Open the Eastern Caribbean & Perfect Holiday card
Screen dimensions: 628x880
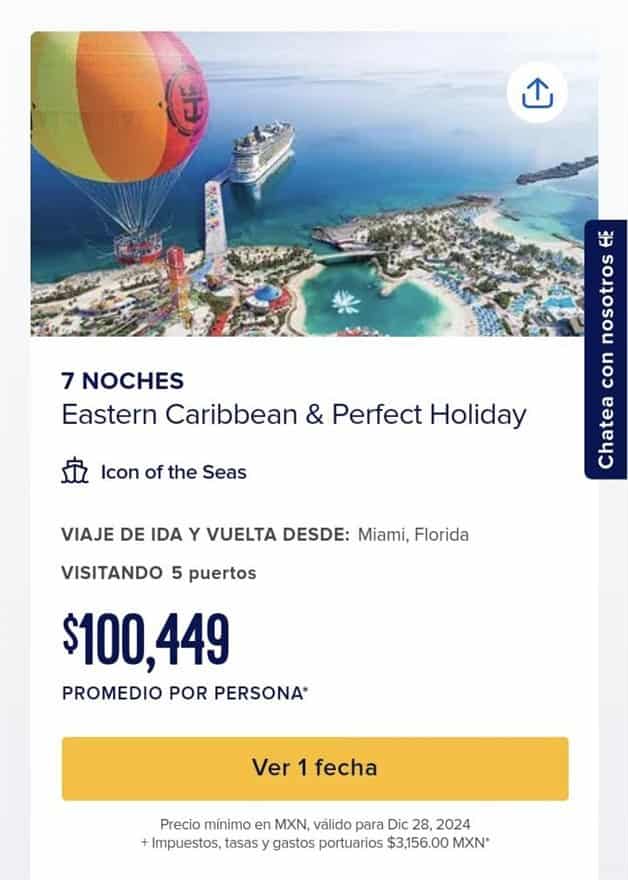tap(294, 414)
